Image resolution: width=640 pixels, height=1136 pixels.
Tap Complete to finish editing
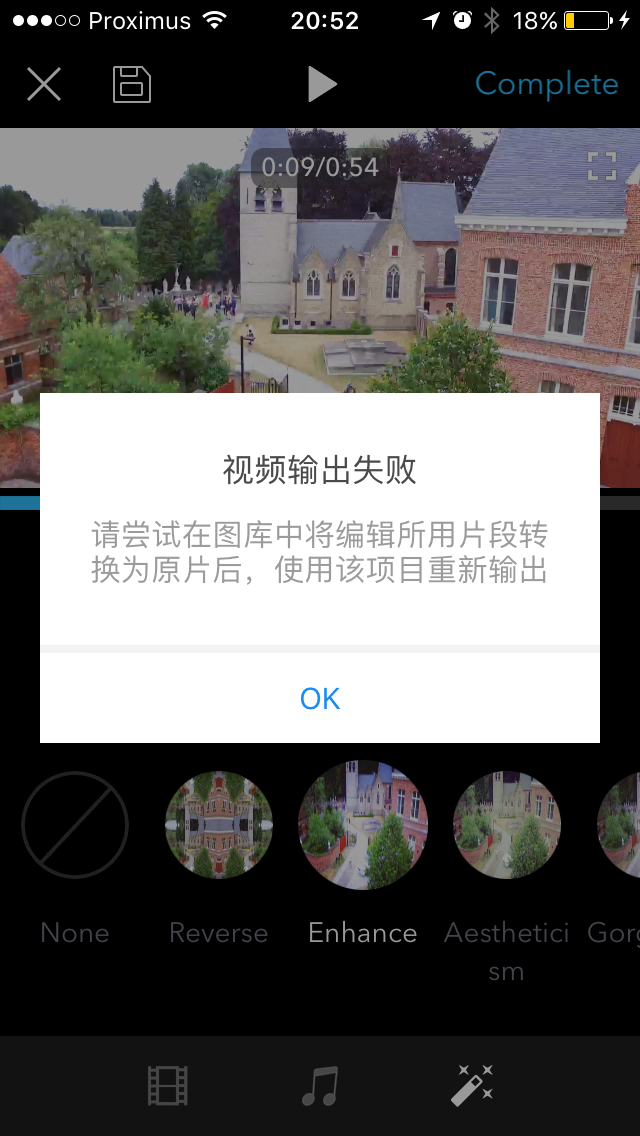(547, 84)
